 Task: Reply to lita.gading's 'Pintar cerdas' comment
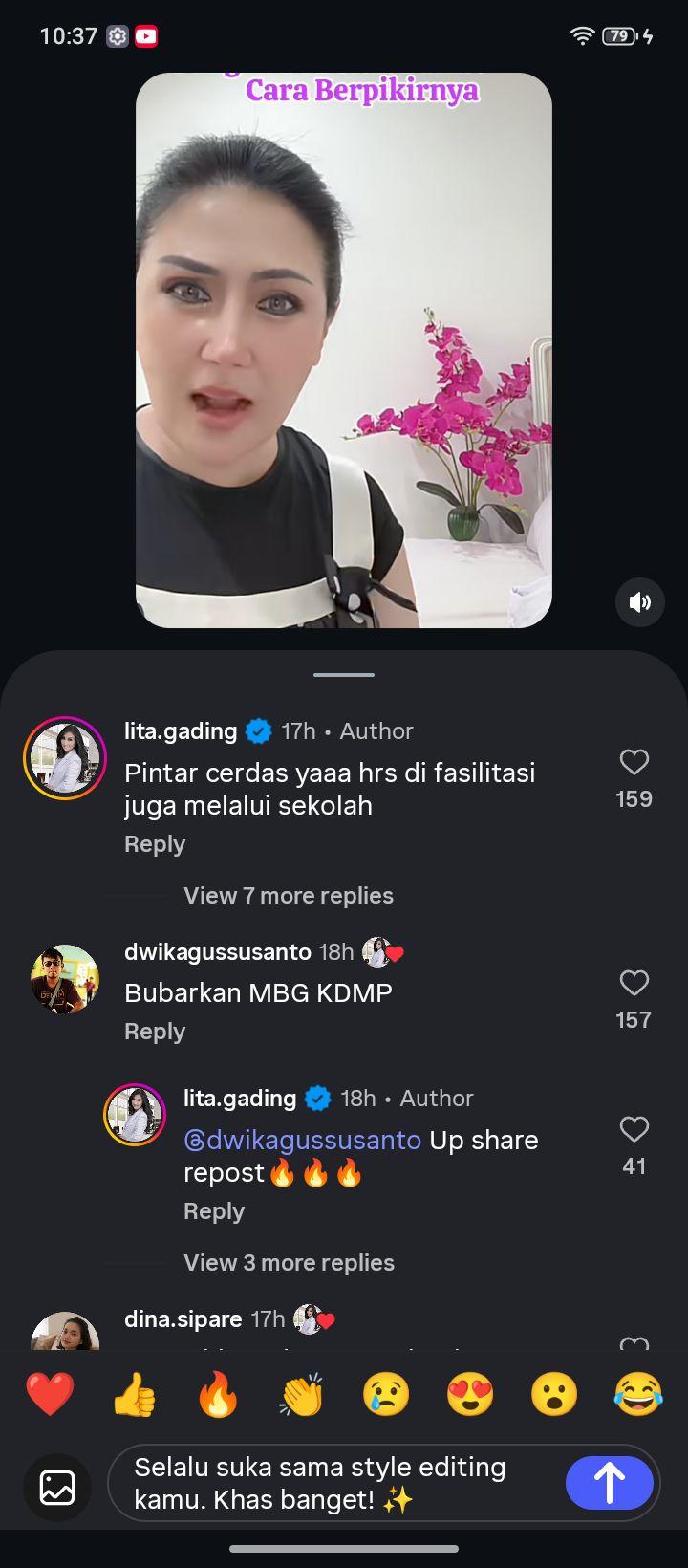155,844
